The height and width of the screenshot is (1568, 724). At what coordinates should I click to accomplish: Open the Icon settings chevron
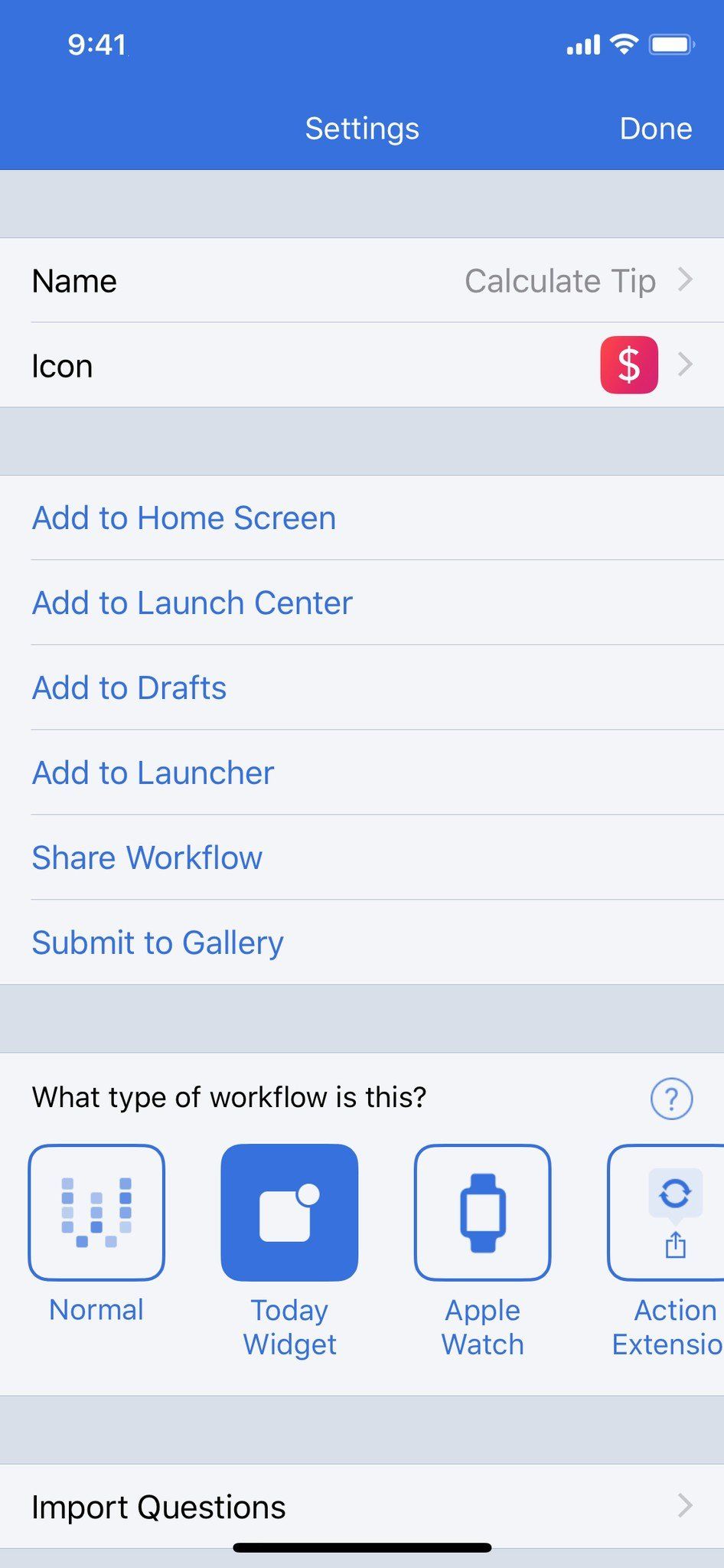tap(685, 365)
